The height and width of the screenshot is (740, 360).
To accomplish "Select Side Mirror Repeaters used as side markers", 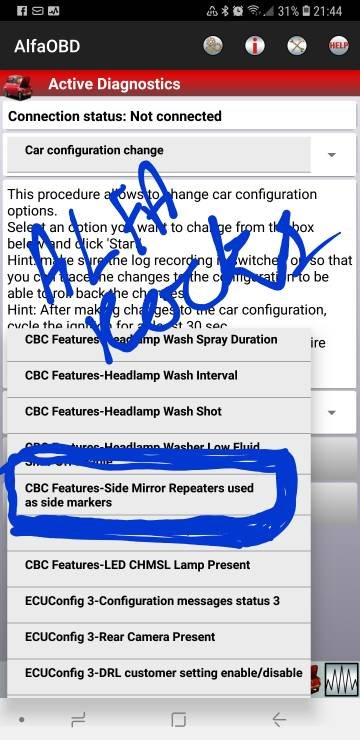I will click(159, 495).
